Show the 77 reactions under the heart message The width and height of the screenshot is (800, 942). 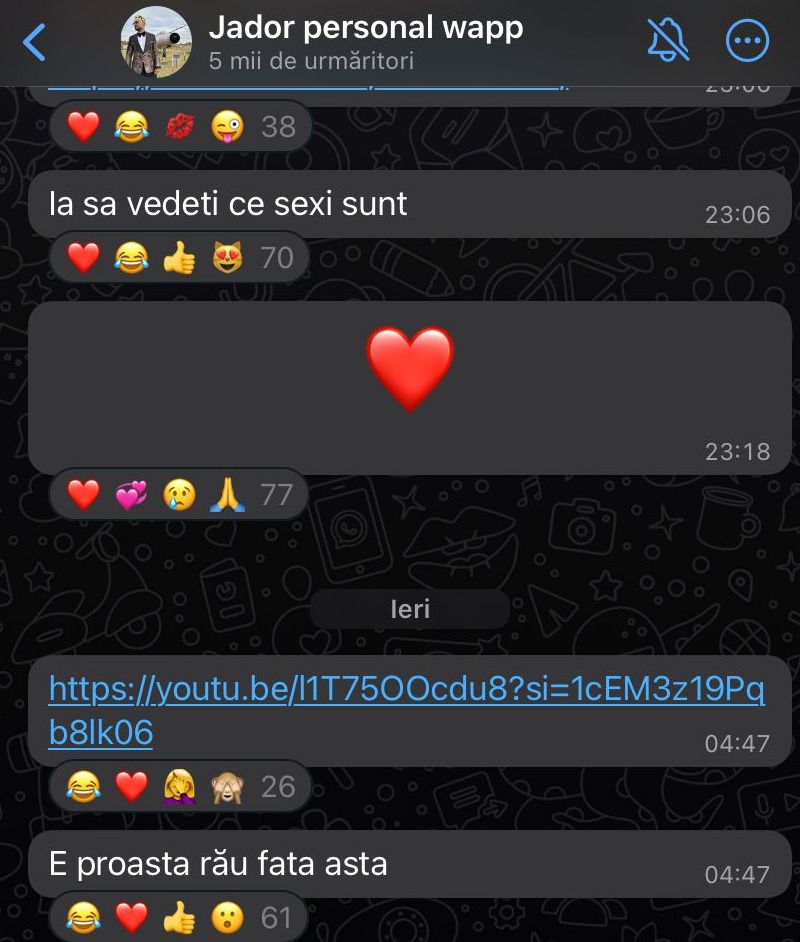pos(180,494)
